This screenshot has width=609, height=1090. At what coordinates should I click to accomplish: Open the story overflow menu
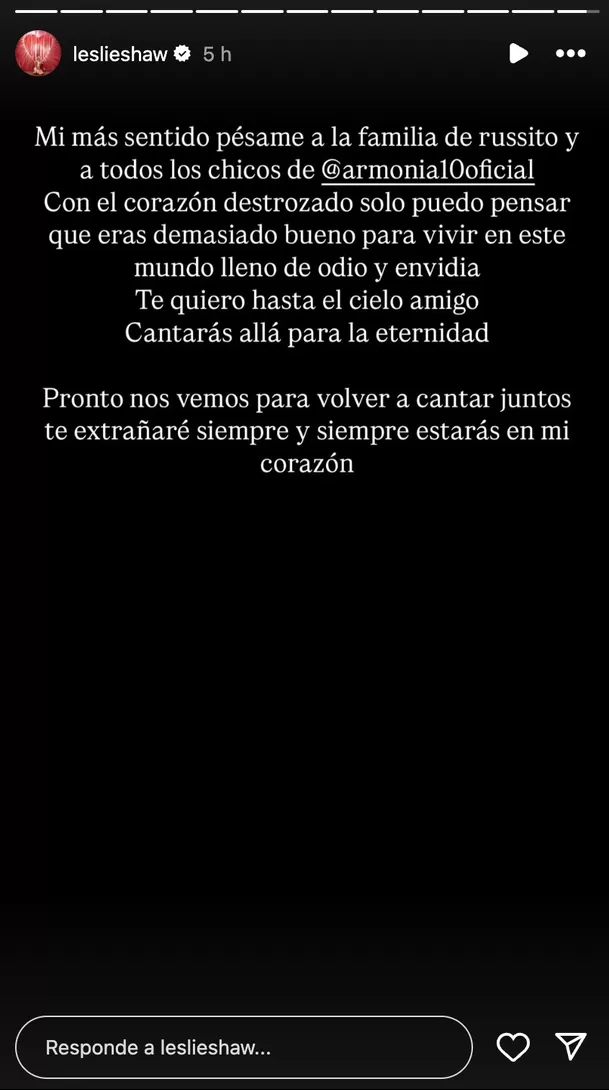570,54
